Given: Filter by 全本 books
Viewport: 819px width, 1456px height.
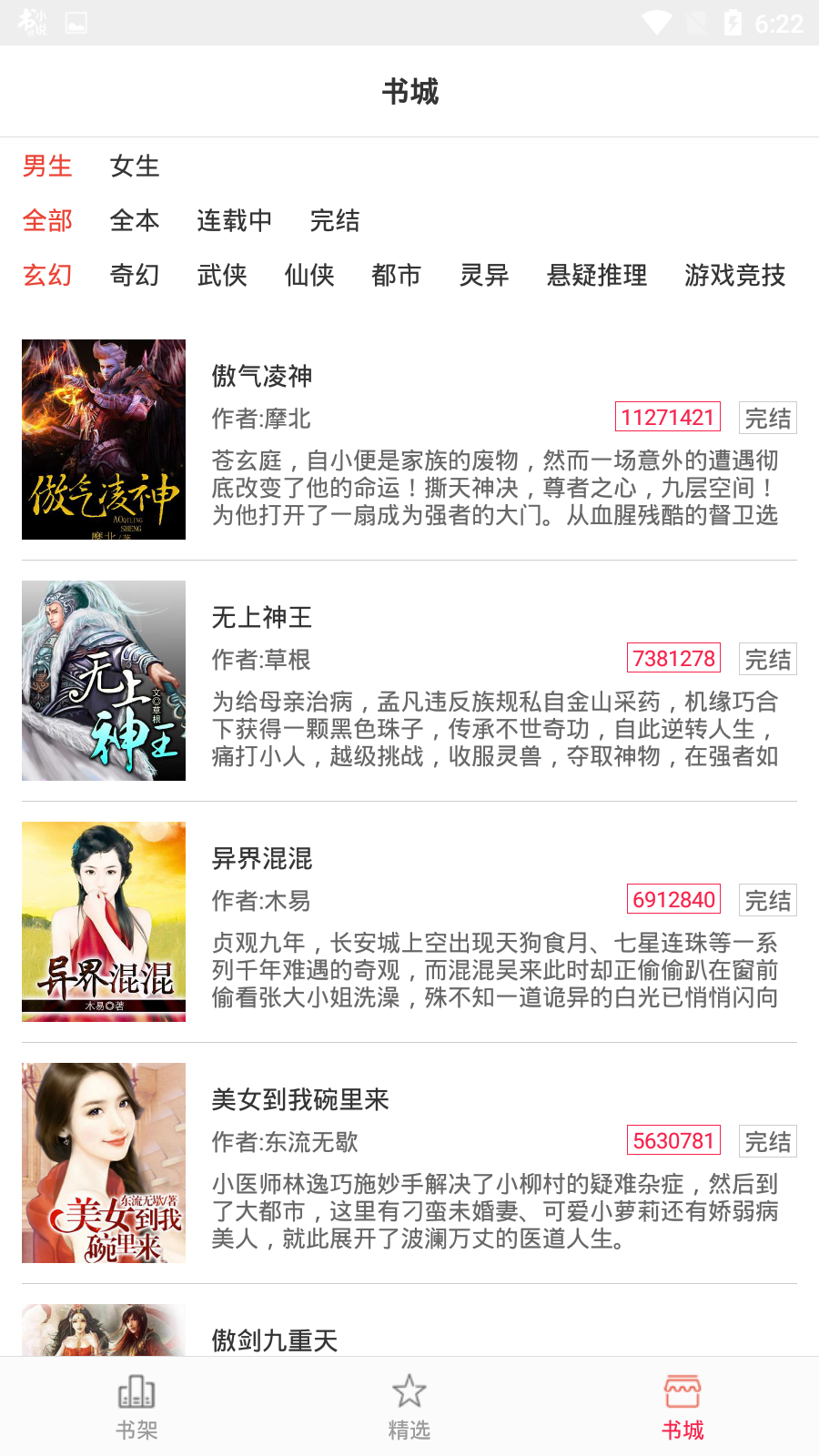Looking at the screenshot, I should pyautogui.click(x=135, y=221).
